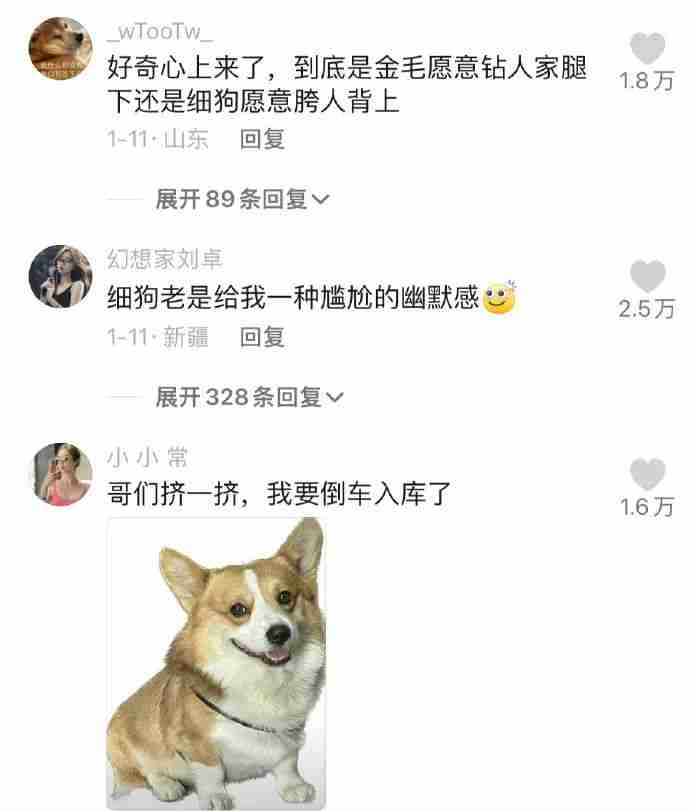Image resolution: width=690 pixels, height=811 pixels.
Task: Expand 89 replies under _wTooTw_'s comment
Action: [242, 199]
